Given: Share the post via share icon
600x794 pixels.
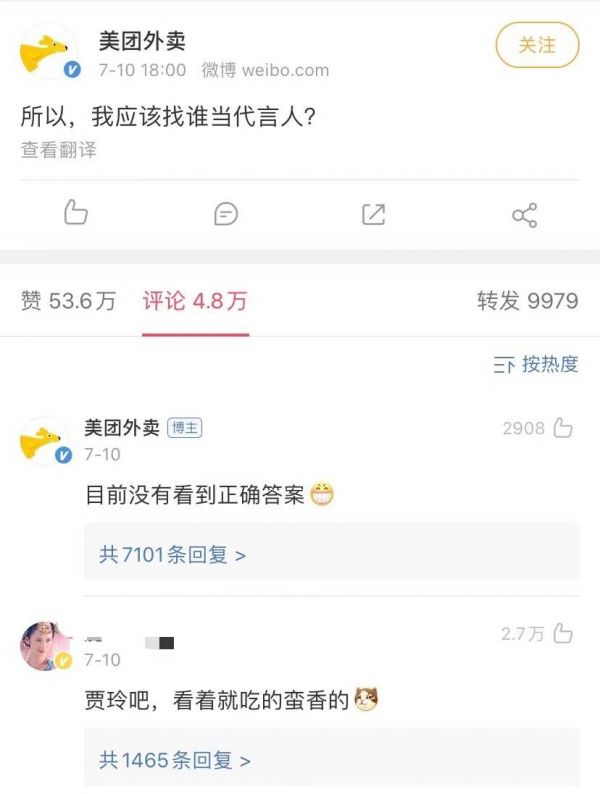Looking at the screenshot, I should 524,214.
